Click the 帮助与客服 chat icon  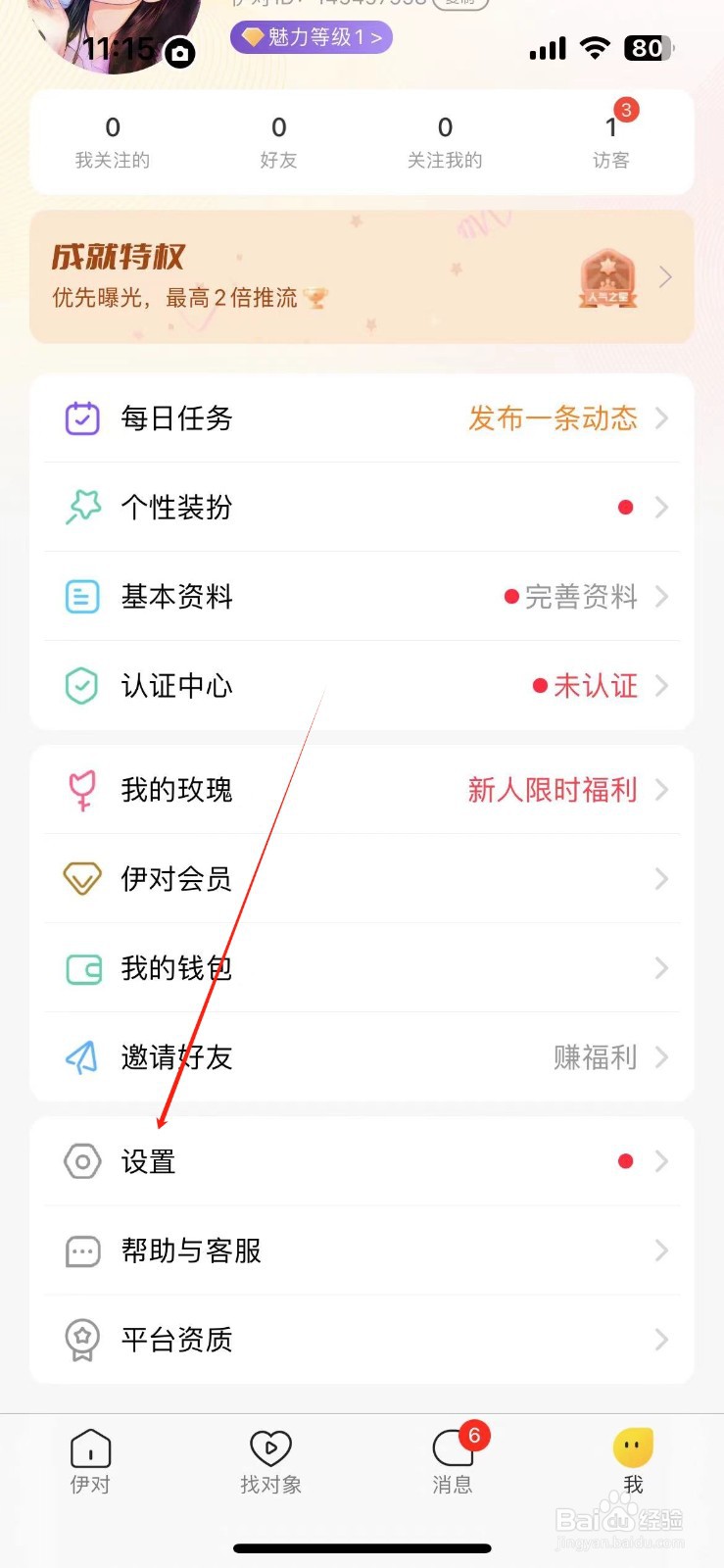(x=82, y=1250)
